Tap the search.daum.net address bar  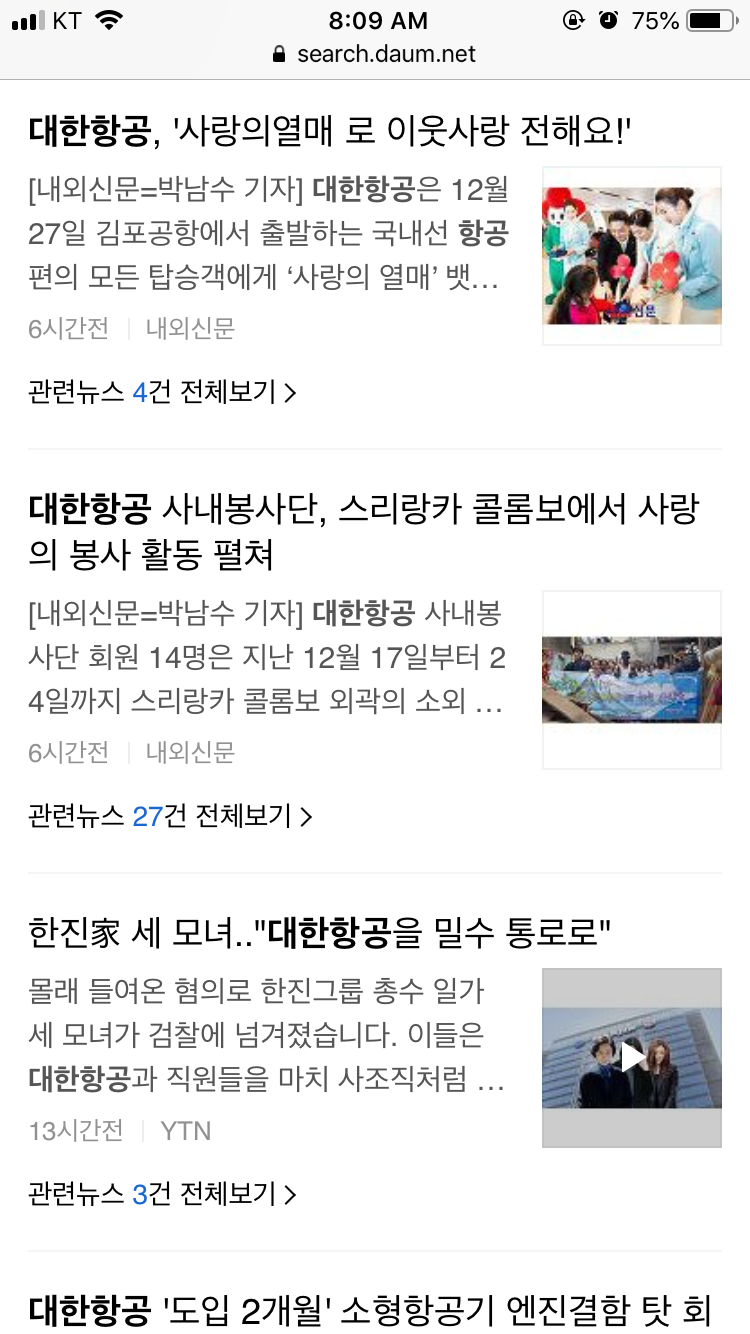click(375, 53)
